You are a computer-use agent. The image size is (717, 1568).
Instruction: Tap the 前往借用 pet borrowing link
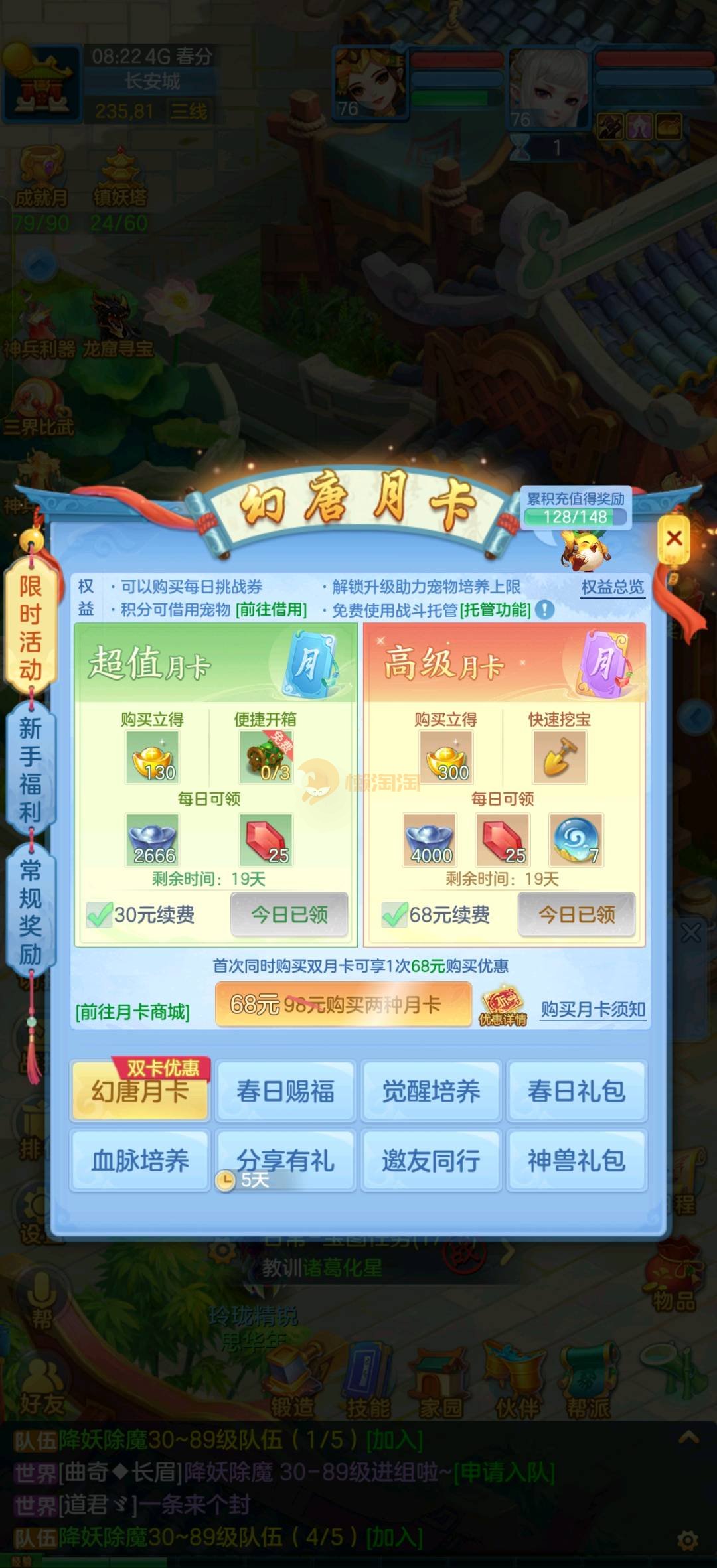pyautogui.click(x=271, y=610)
